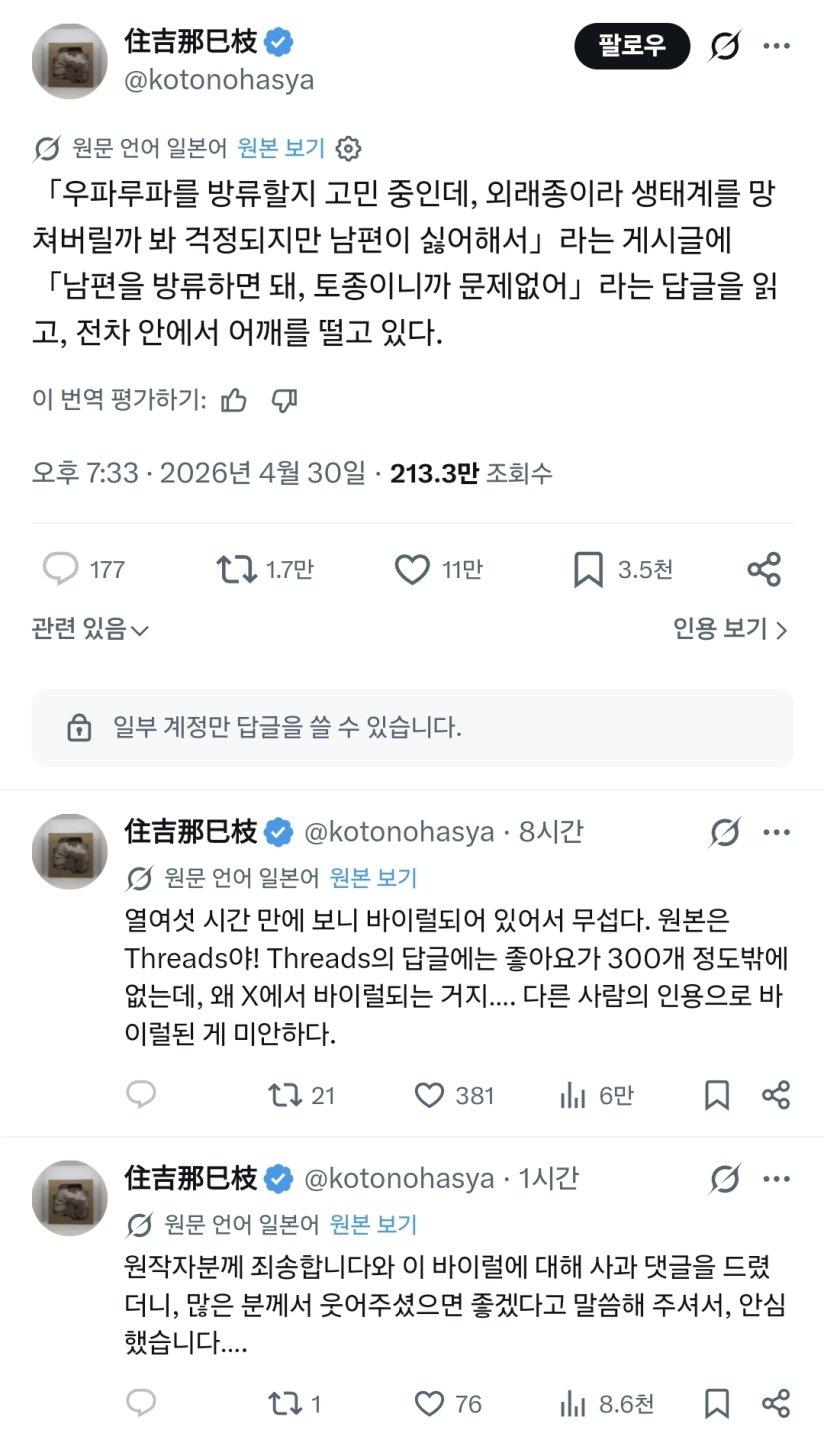Like the 8시간 reply with 381 likes
The height and width of the screenshot is (1440, 824).
click(454, 1095)
